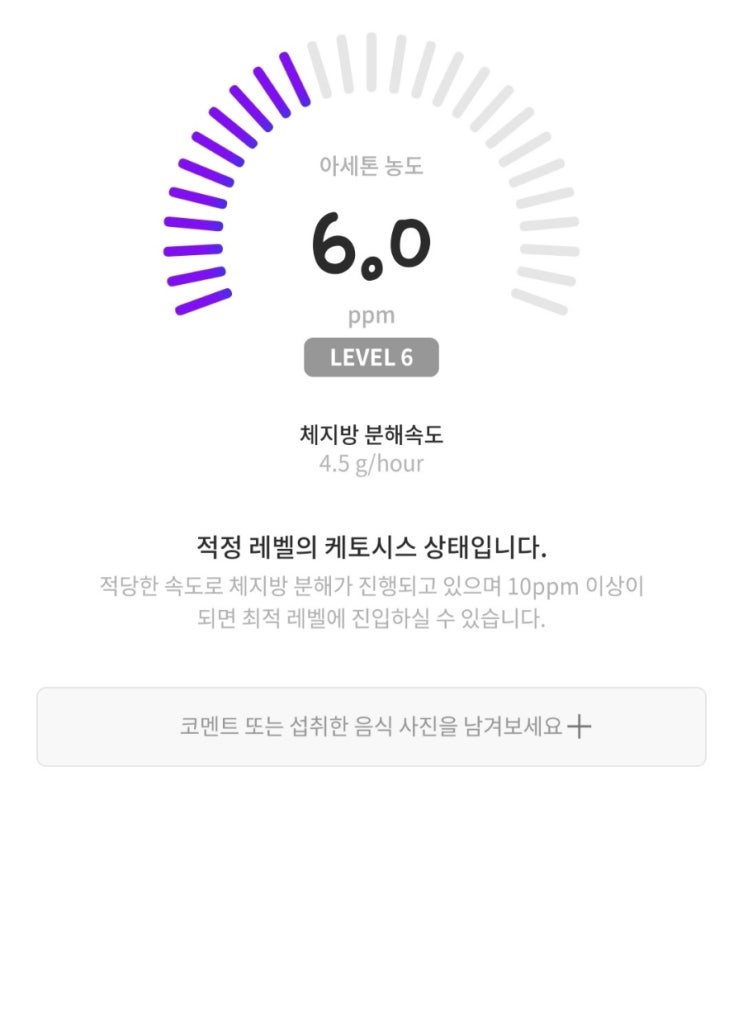Add a comment or food photo
The width and height of the screenshot is (743, 1022).
pyautogui.click(x=371, y=727)
